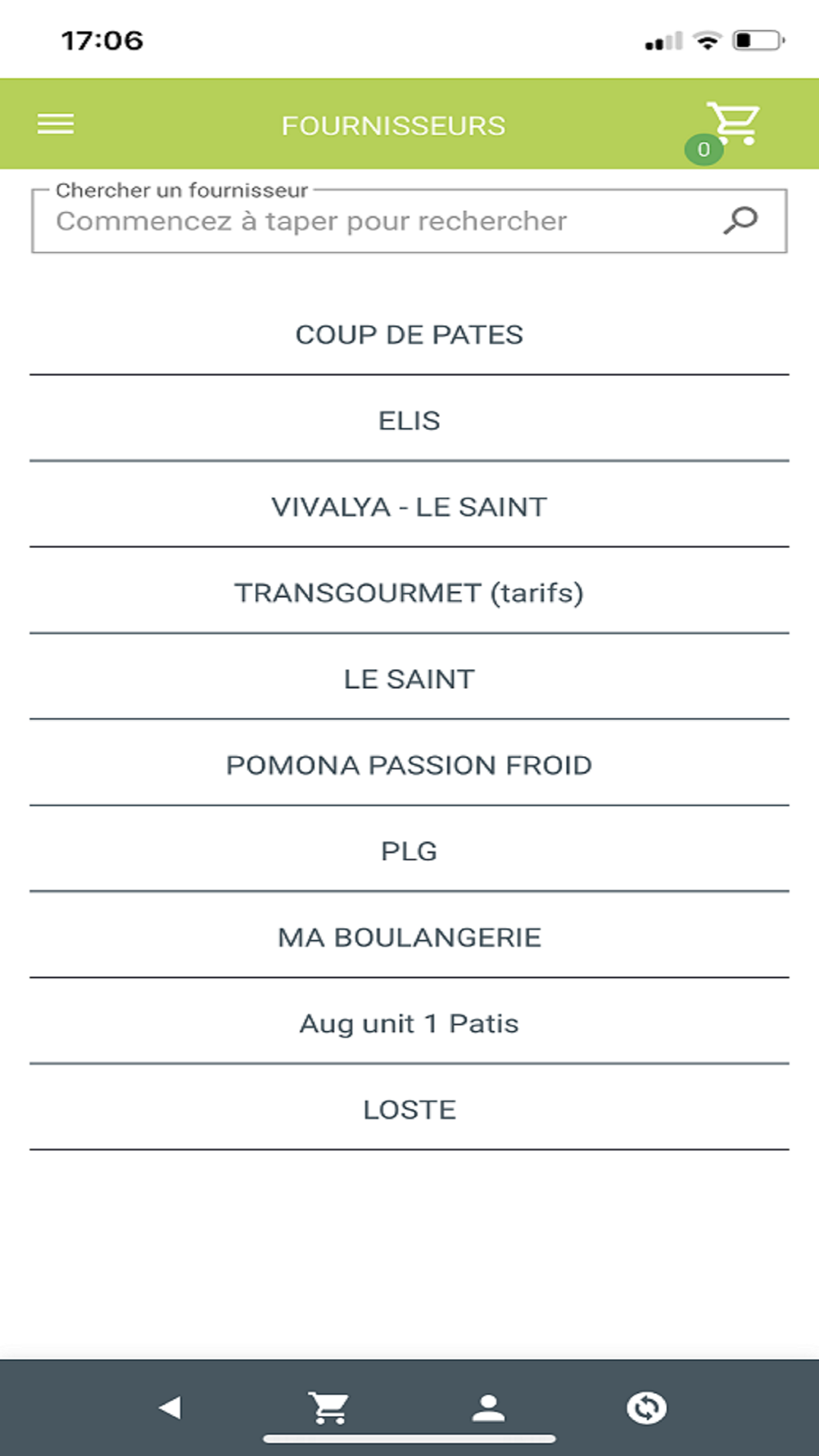Select POMONA PASSION FROID

coord(409,764)
